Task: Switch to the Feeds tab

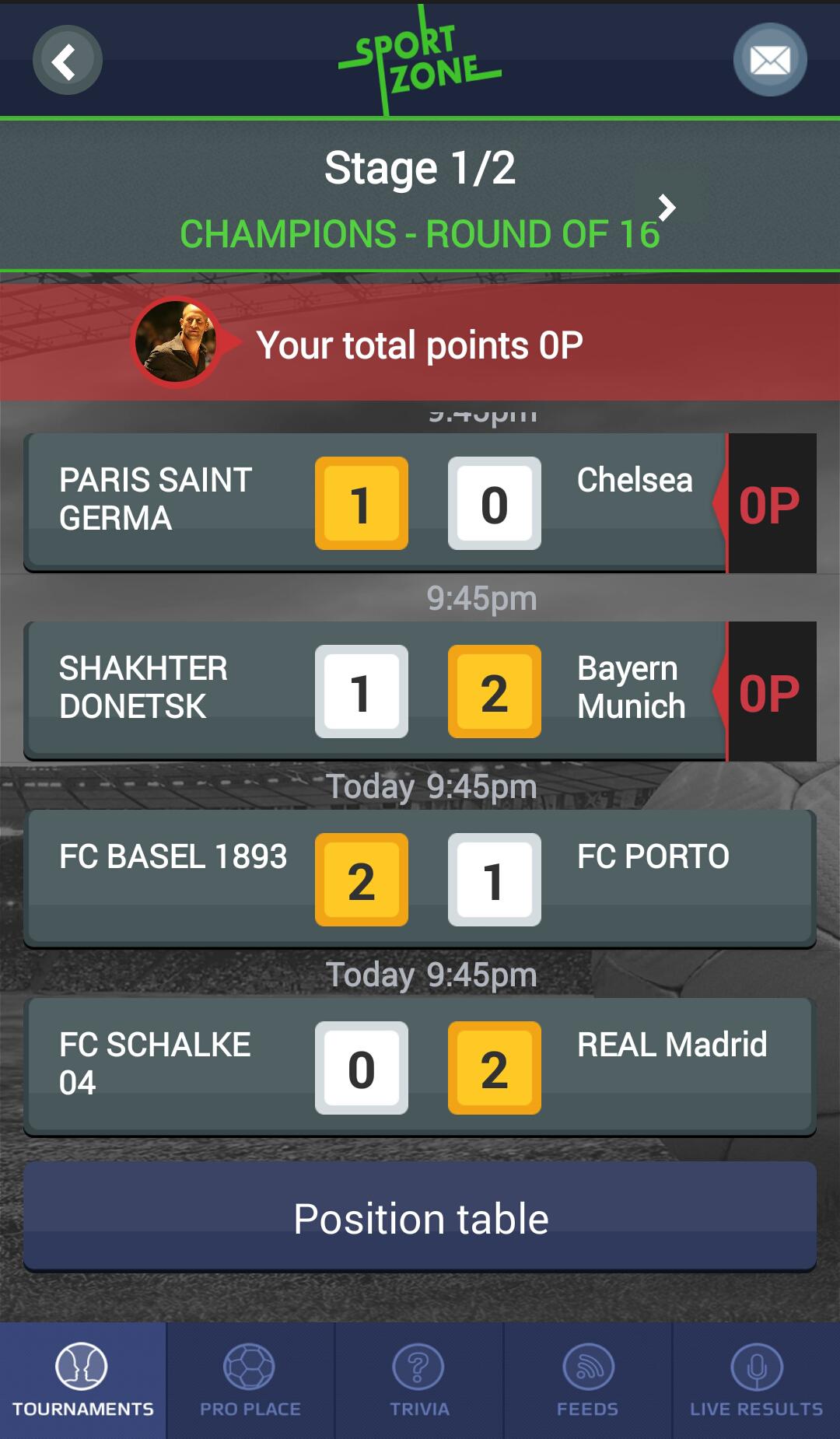Action: 588,1381
